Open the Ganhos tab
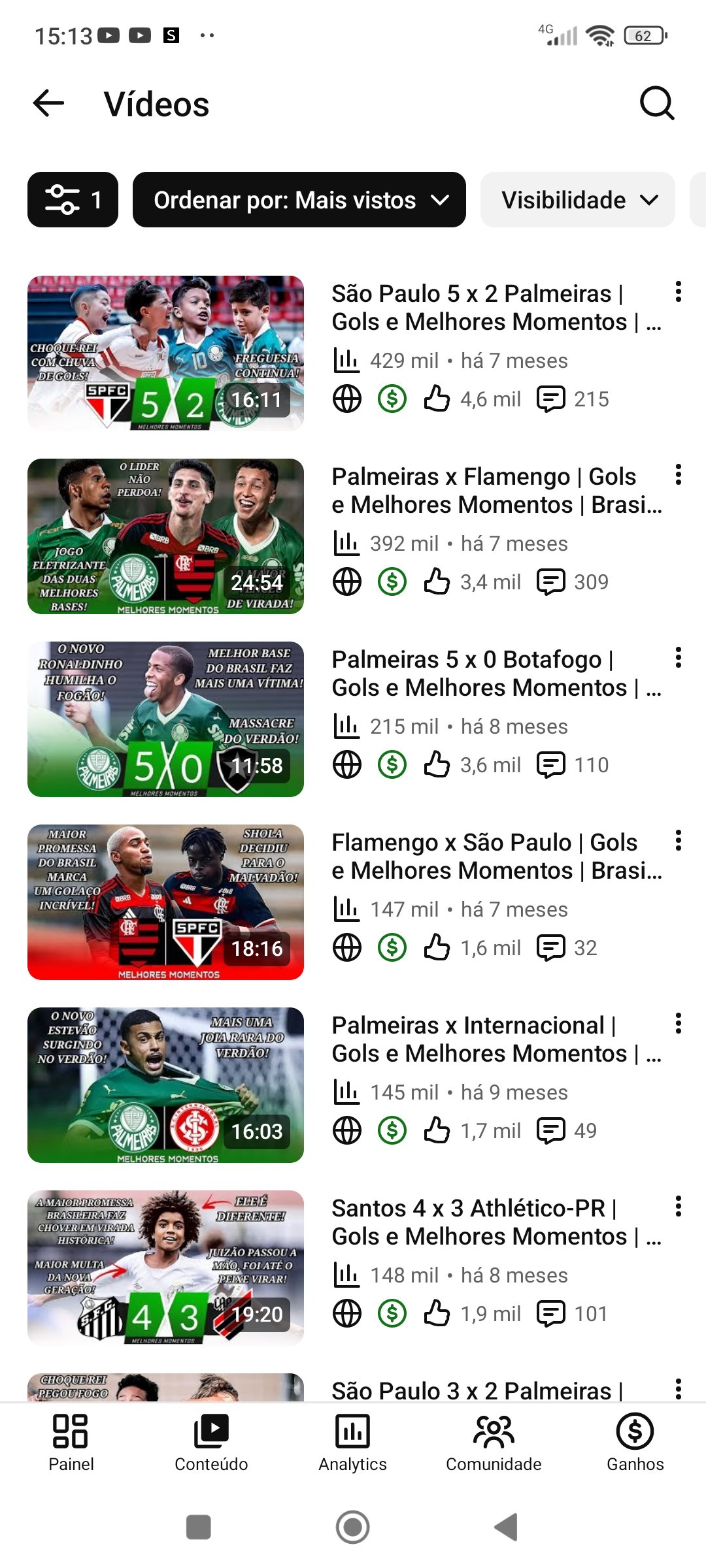The width and height of the screenshot is (706, 1568). 635,1443
